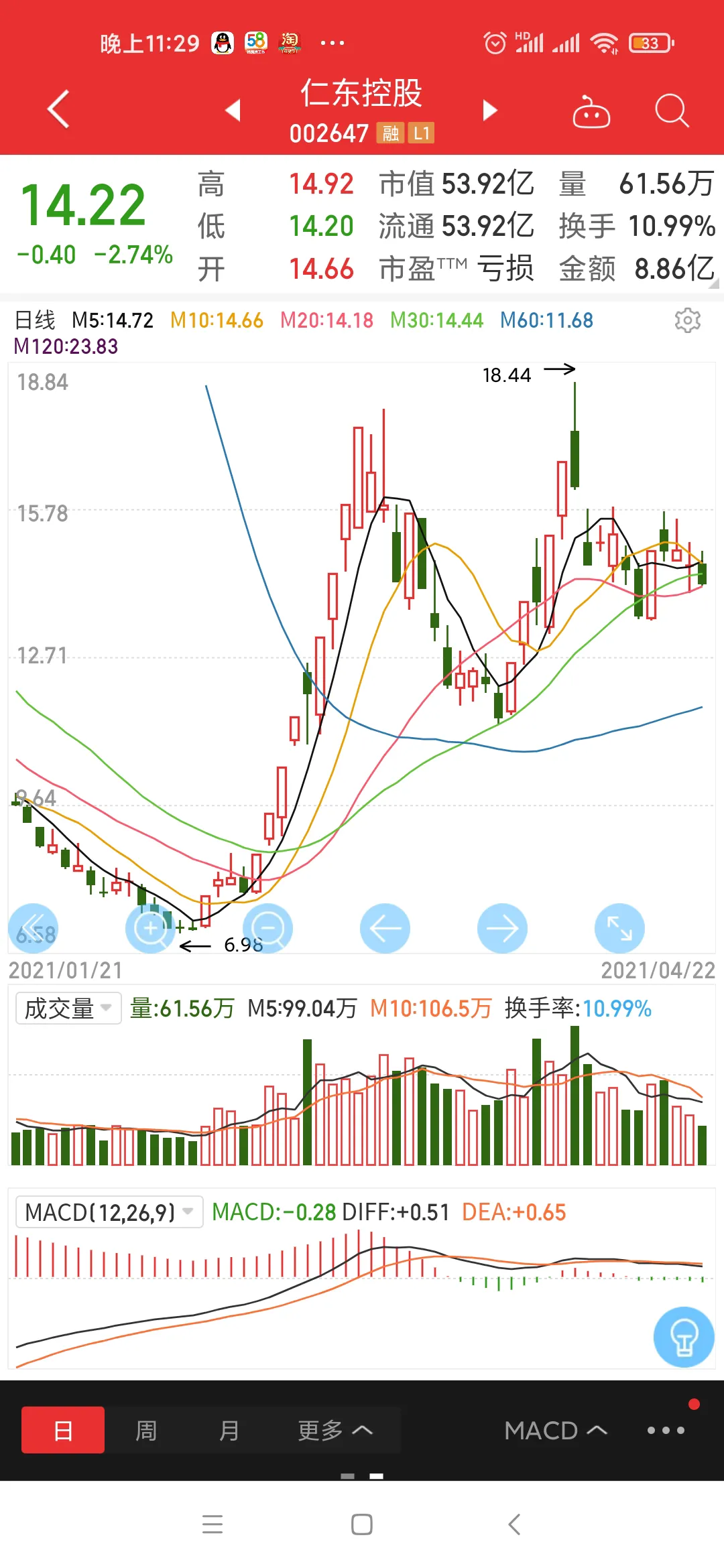Open the robot assistant icon

[591, 112]
